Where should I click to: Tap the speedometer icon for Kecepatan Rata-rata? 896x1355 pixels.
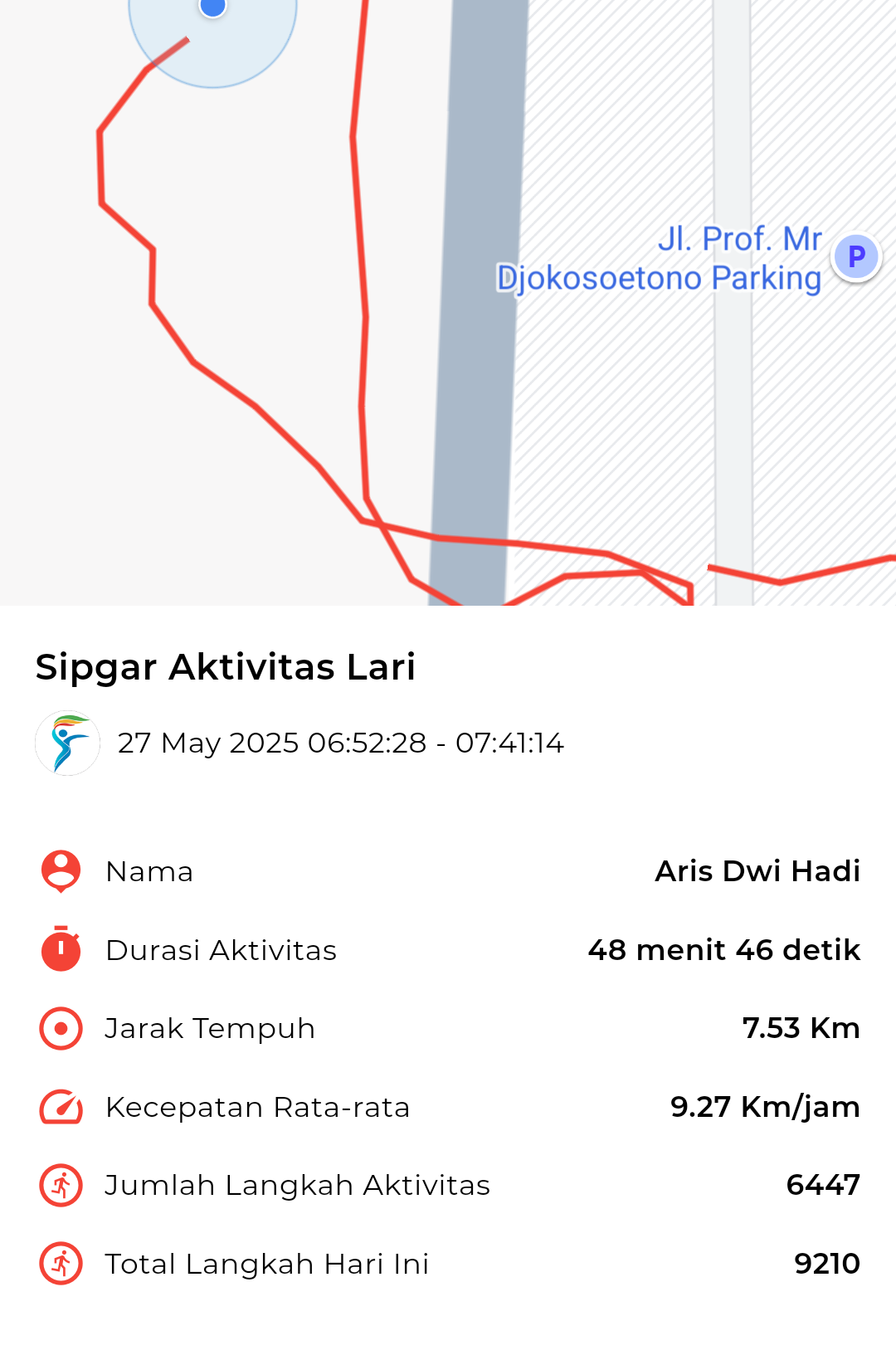pos(59,1107)
